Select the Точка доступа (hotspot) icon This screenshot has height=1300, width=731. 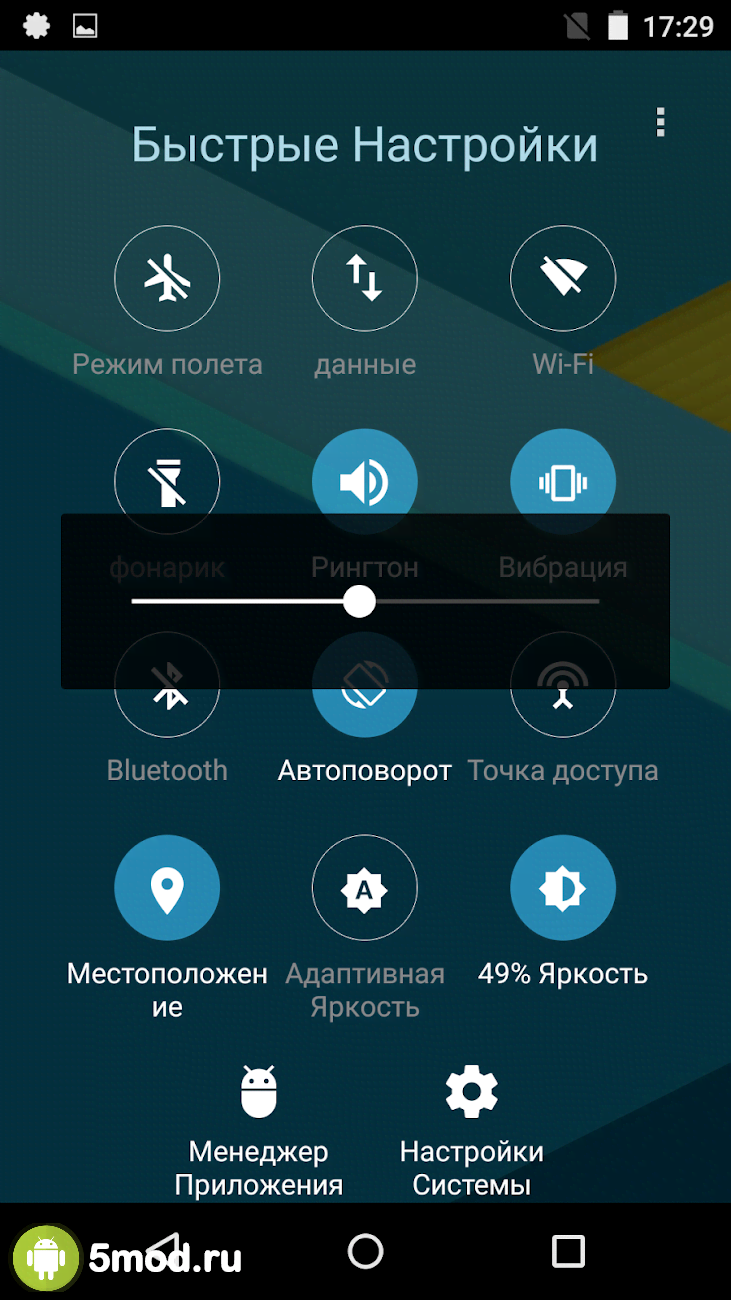click(x=562, y=684)
